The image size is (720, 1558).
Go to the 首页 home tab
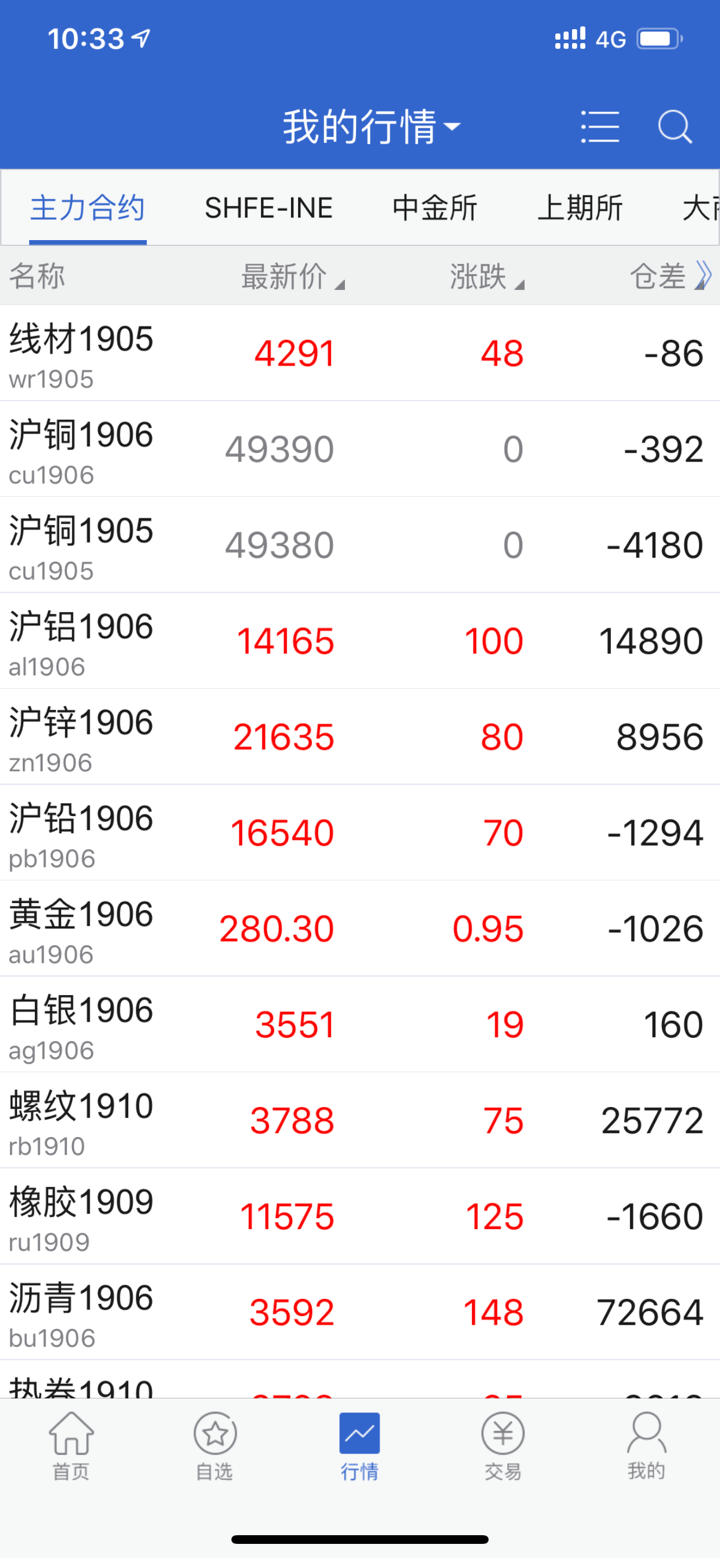point(71,1446)
